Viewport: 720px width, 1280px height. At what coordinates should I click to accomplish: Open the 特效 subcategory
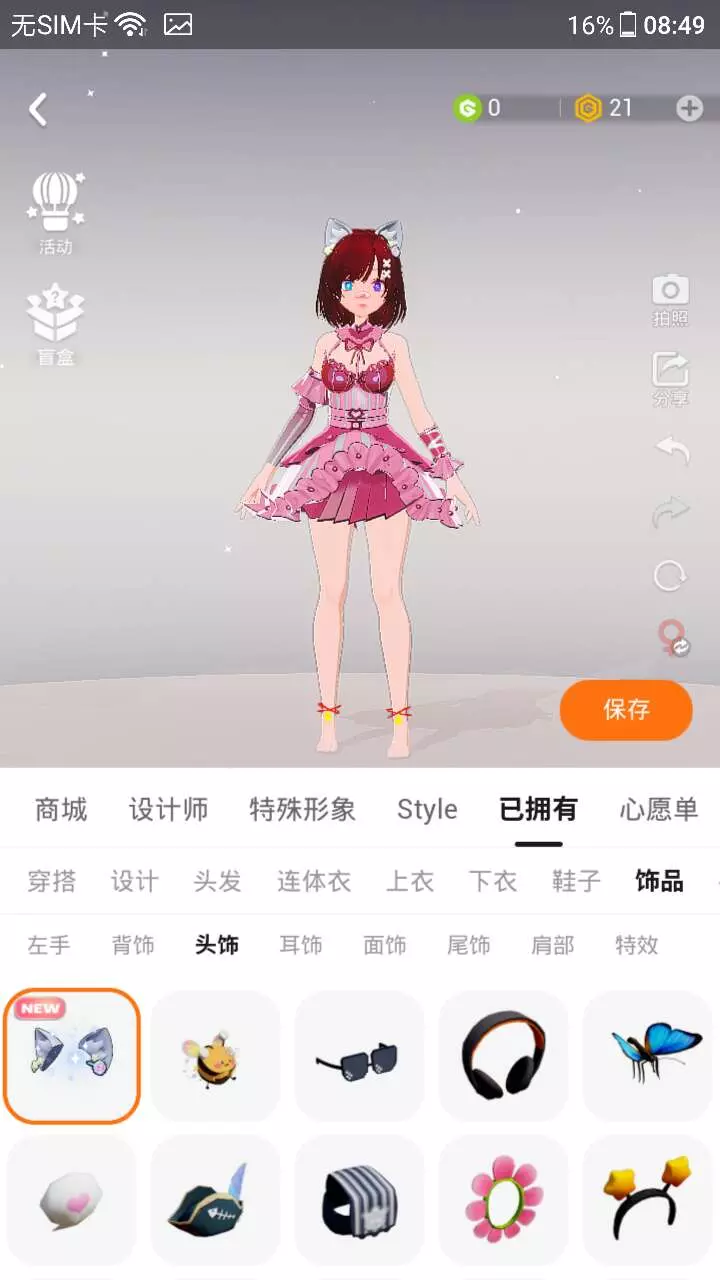tap(637, 945)
